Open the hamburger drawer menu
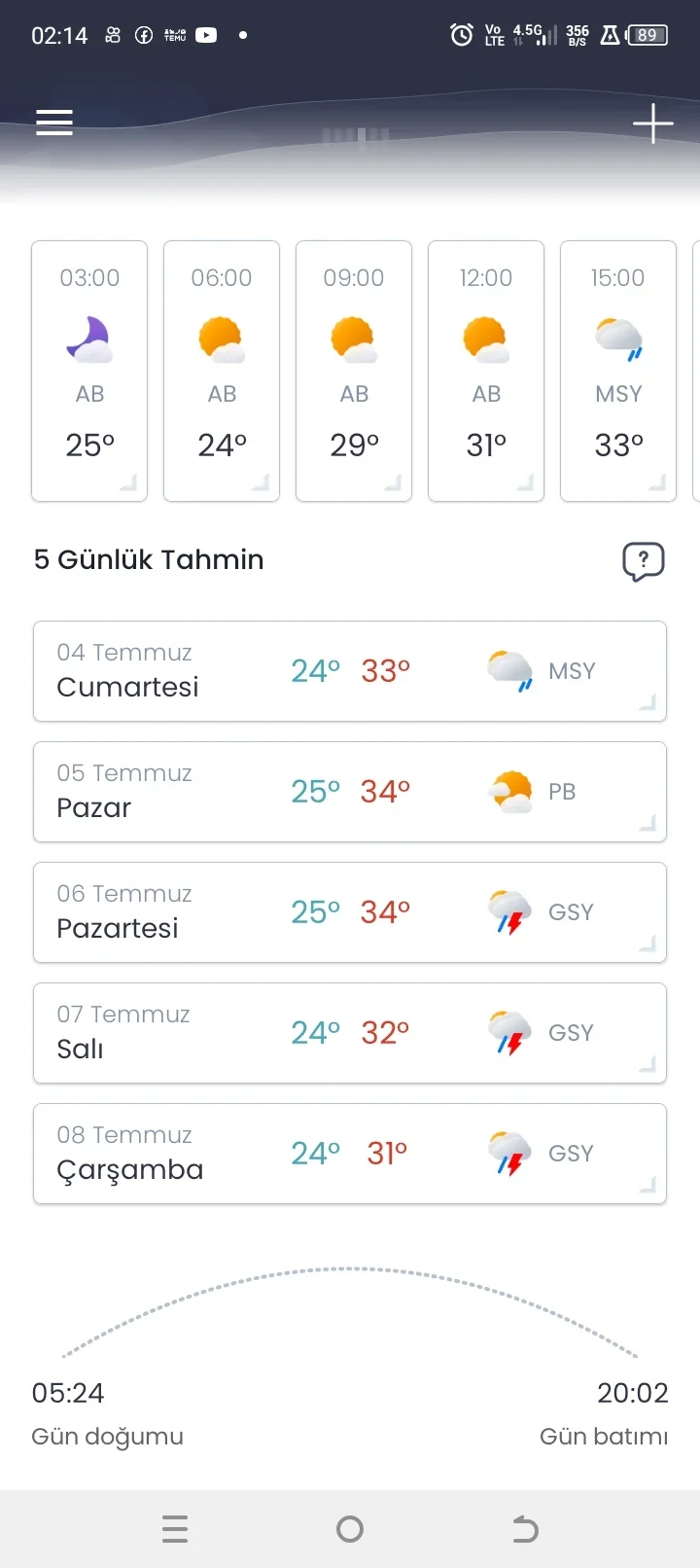 click(54, 123)
